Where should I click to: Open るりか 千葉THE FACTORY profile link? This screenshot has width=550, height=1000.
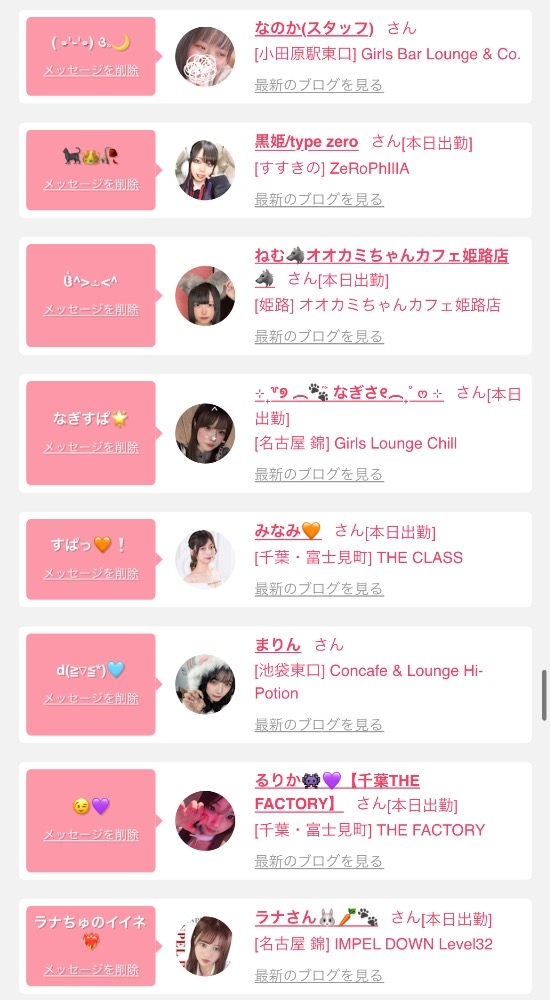[337, 791]
